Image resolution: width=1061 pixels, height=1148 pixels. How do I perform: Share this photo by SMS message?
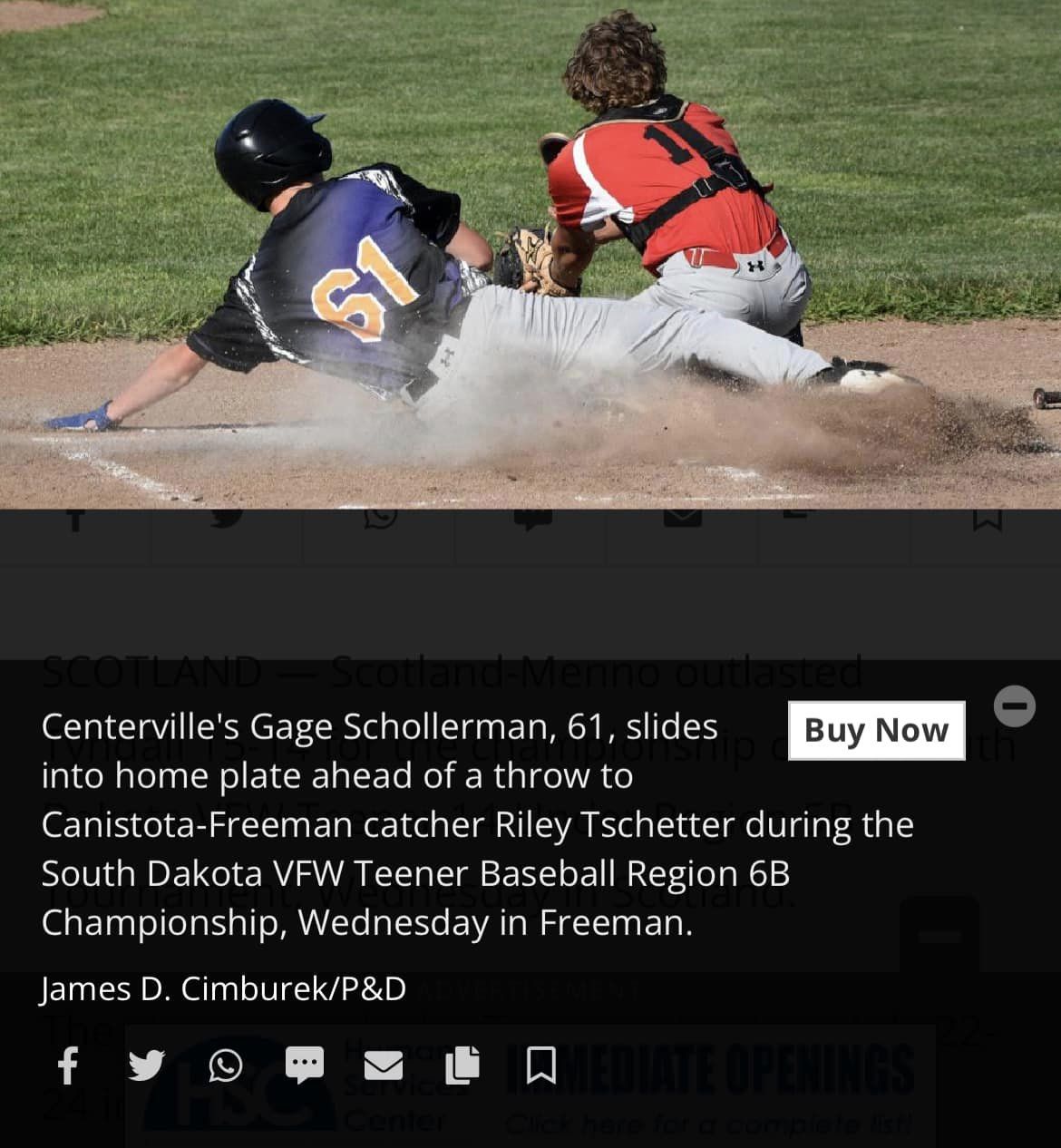pos(305,1065)
